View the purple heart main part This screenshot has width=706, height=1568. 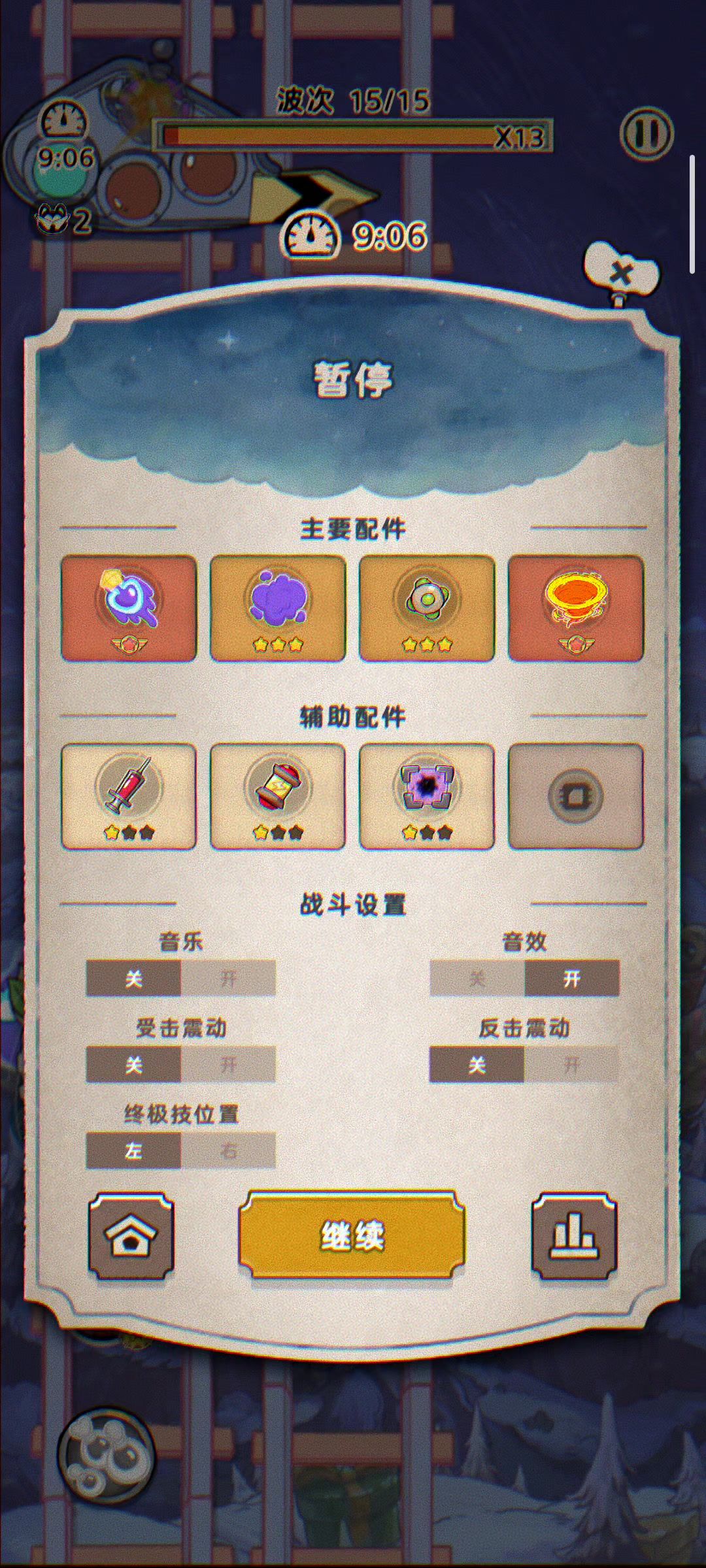click(x=129, y=608)
